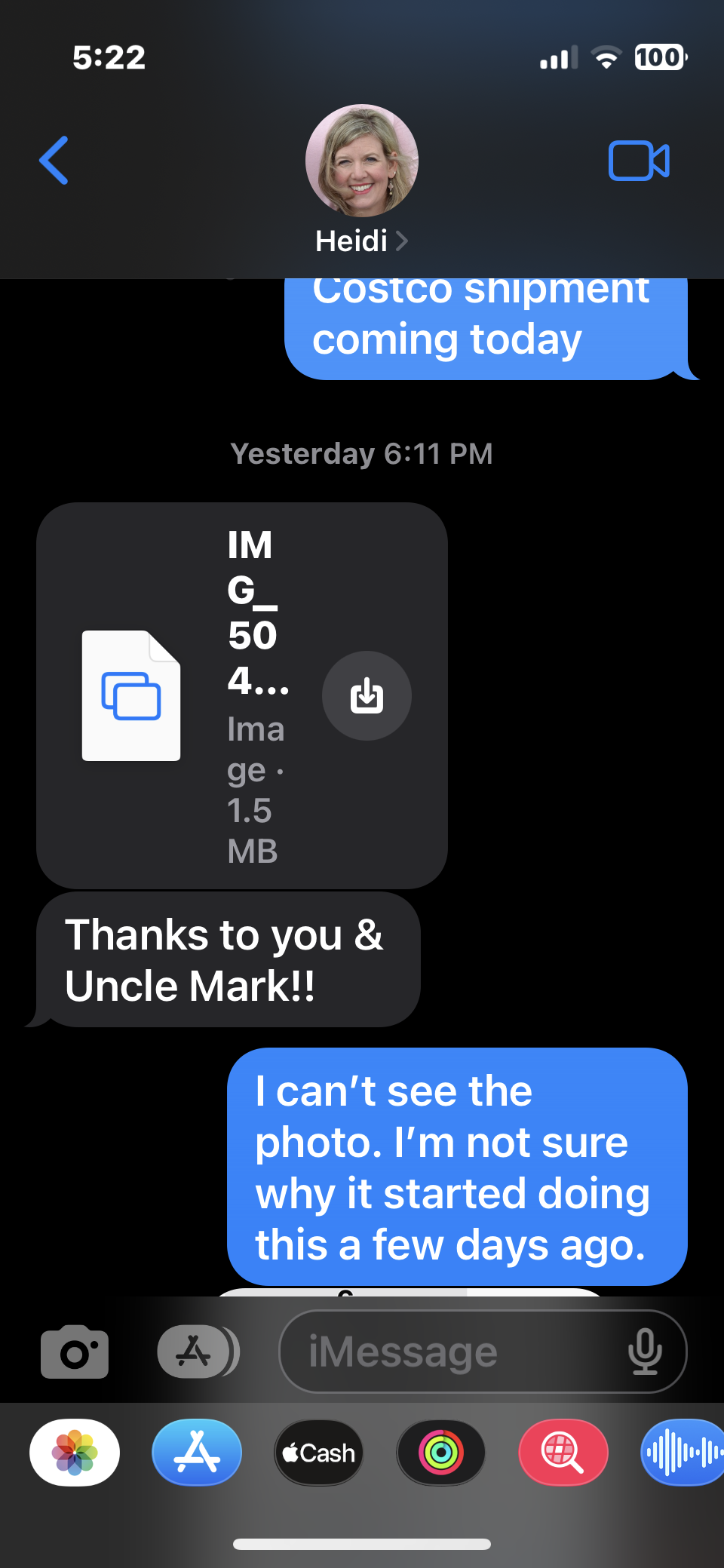Viewport: 724px width, 1568px height.
Task: Go back to the conversations list
Action: pos(54,160)
